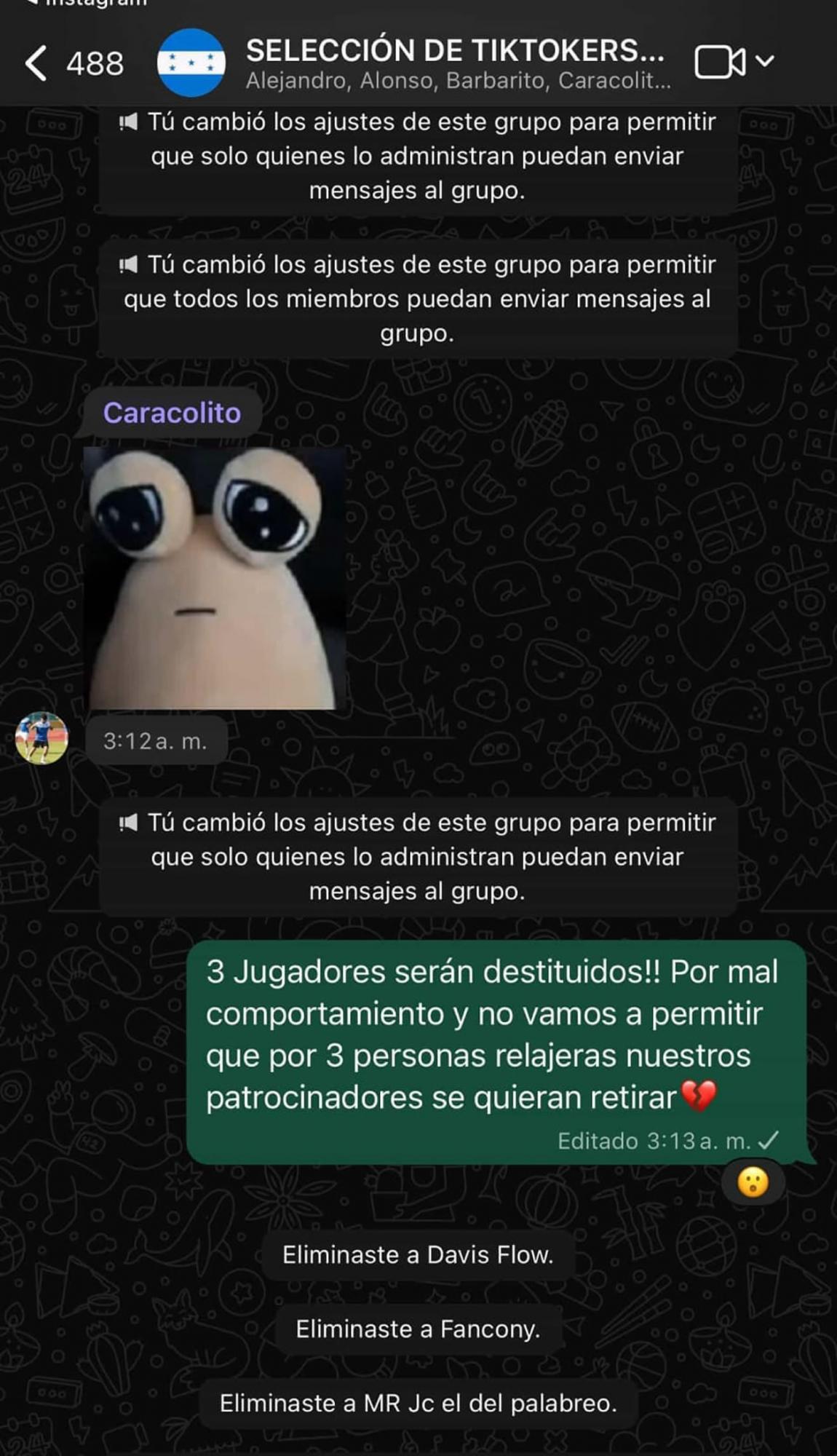The width and height of the screenshot is (837, 1456).
Task: Expand the member list subtitle Alejandro, Alonso, Barbarito
Action: pyautogui.click(x=459, y=80)
